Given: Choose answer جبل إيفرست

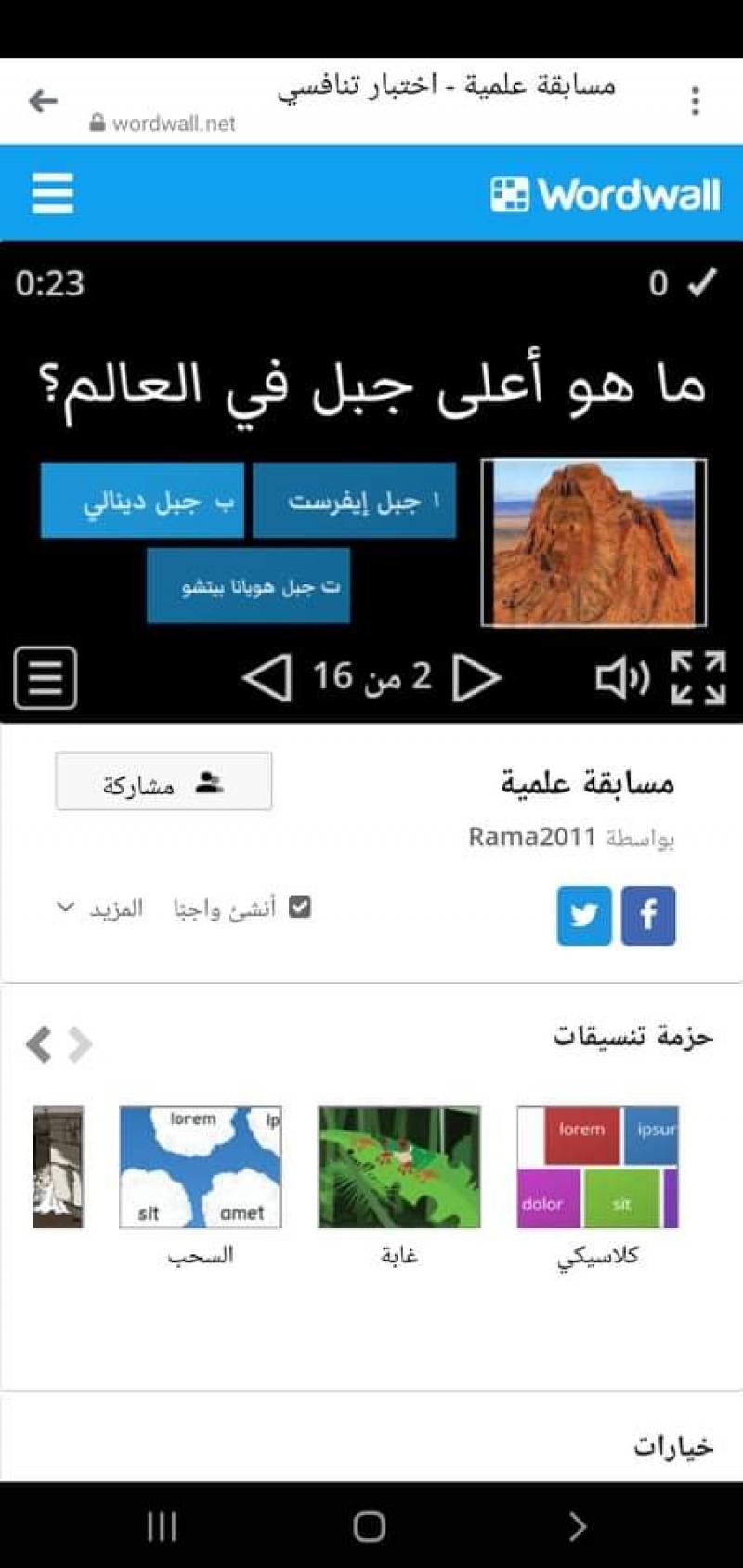Looking at the screenshot, I should coord(355,501).
